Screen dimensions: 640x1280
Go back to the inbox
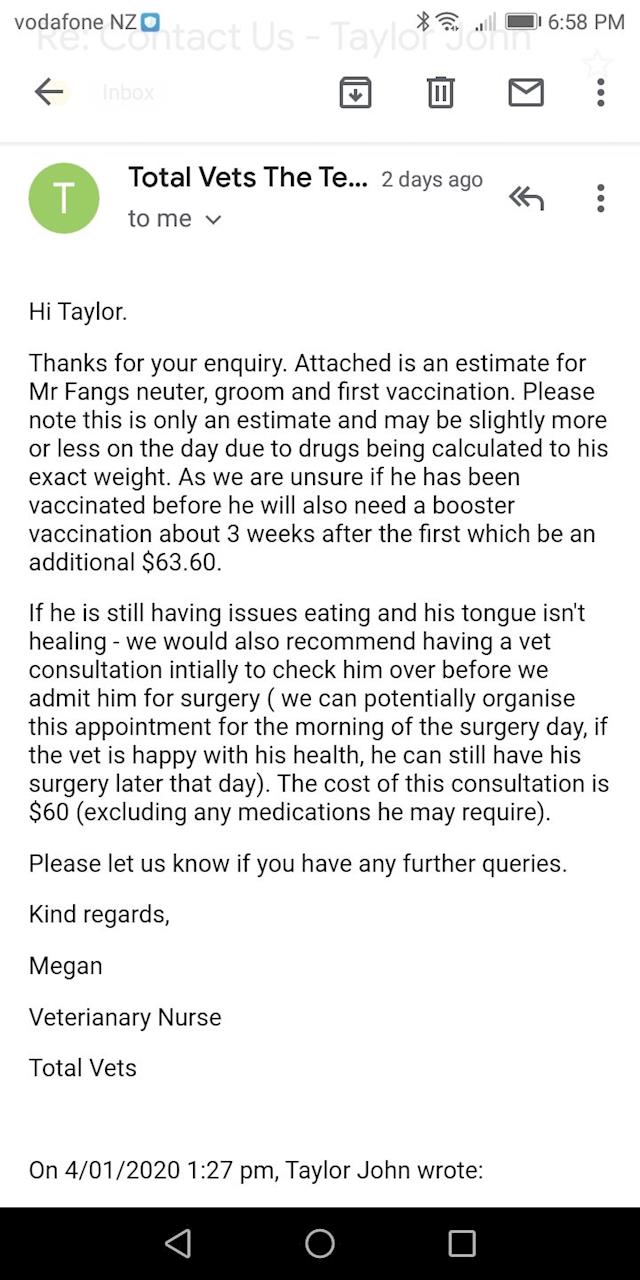tap(48, 93)
